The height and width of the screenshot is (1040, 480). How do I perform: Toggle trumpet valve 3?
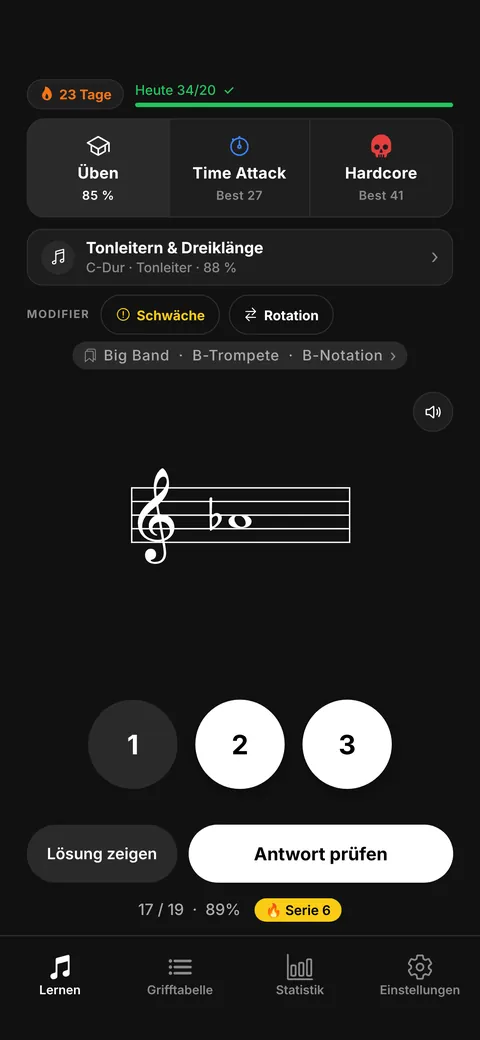click(x=347, y=744)
